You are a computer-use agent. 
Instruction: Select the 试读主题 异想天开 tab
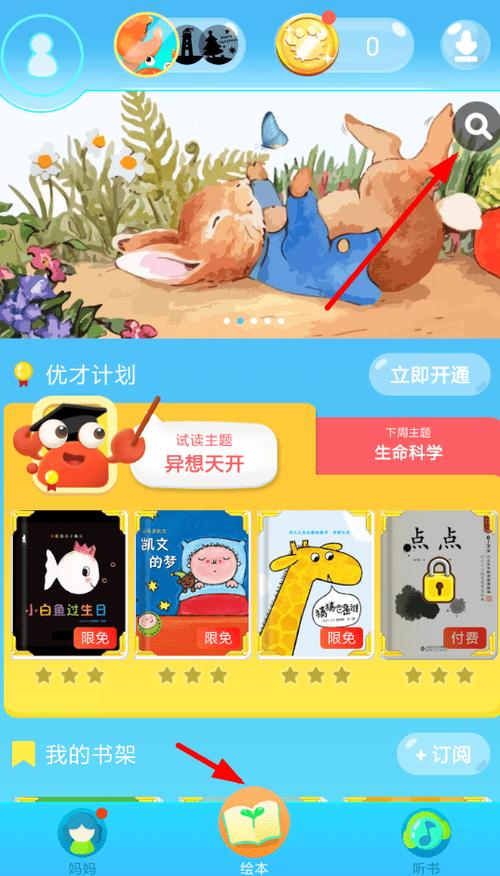point(204,454)
